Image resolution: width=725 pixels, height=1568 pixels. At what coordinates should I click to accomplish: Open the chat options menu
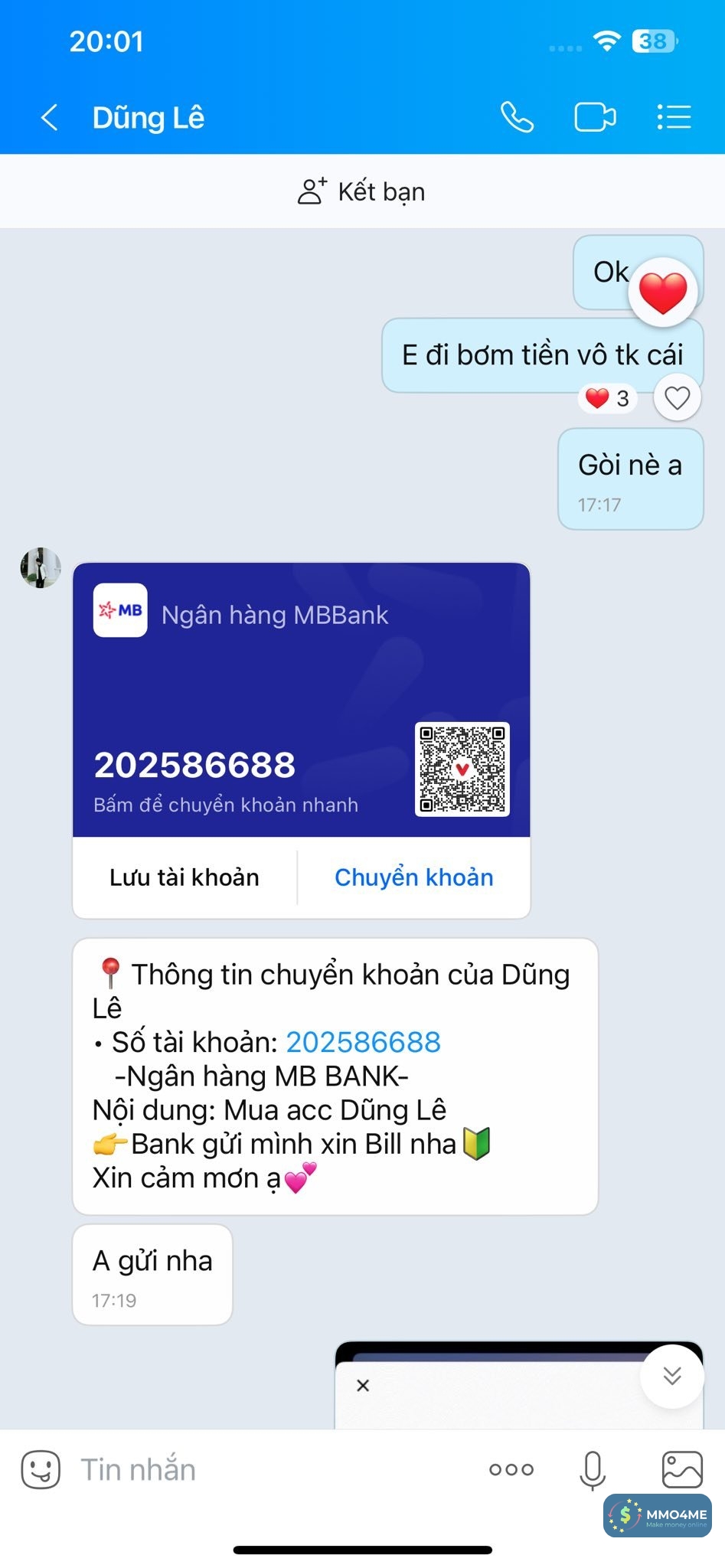tap(674, 118)
